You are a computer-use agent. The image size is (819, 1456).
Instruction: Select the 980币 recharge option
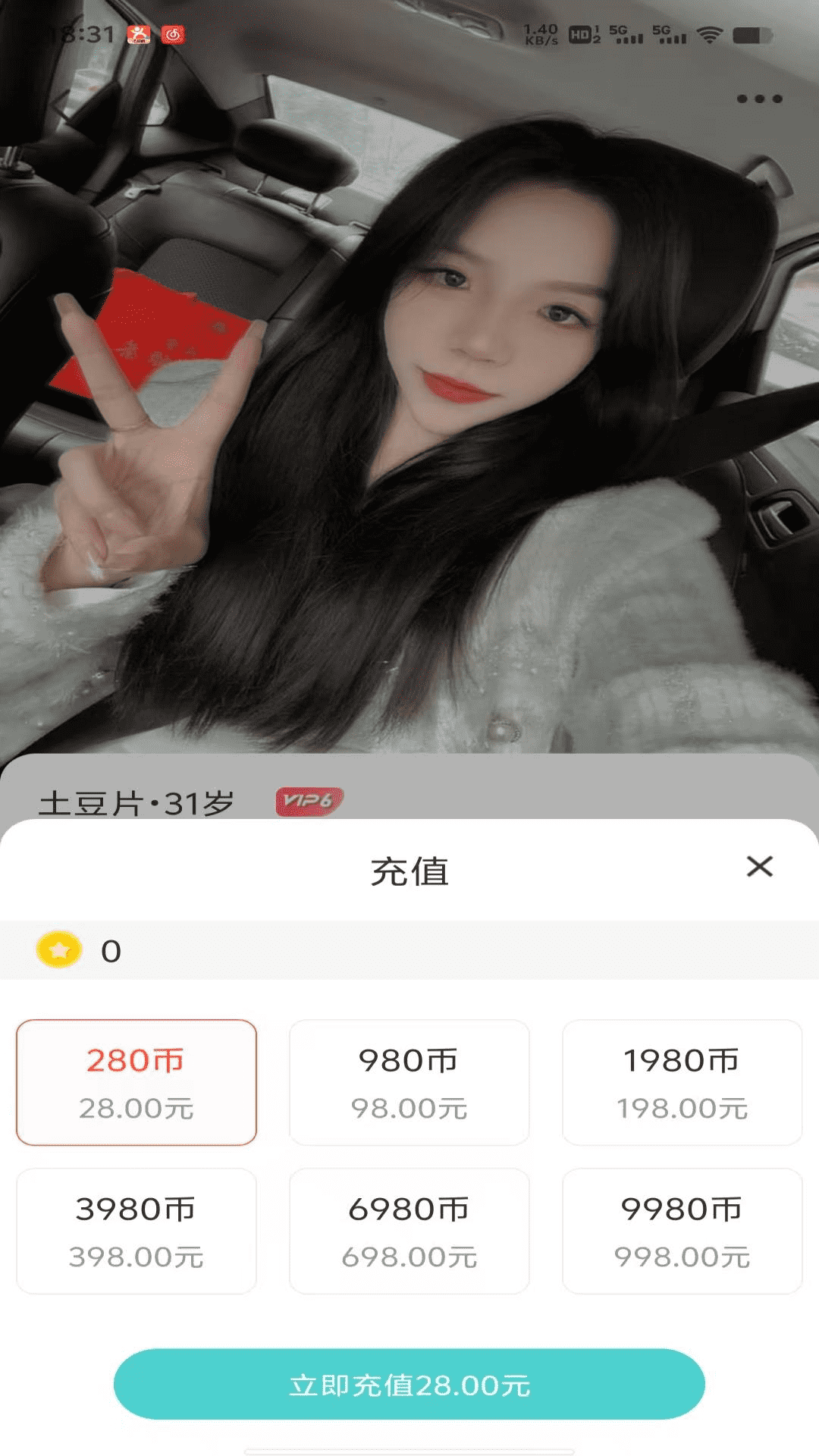click(x=409, y=1082)
